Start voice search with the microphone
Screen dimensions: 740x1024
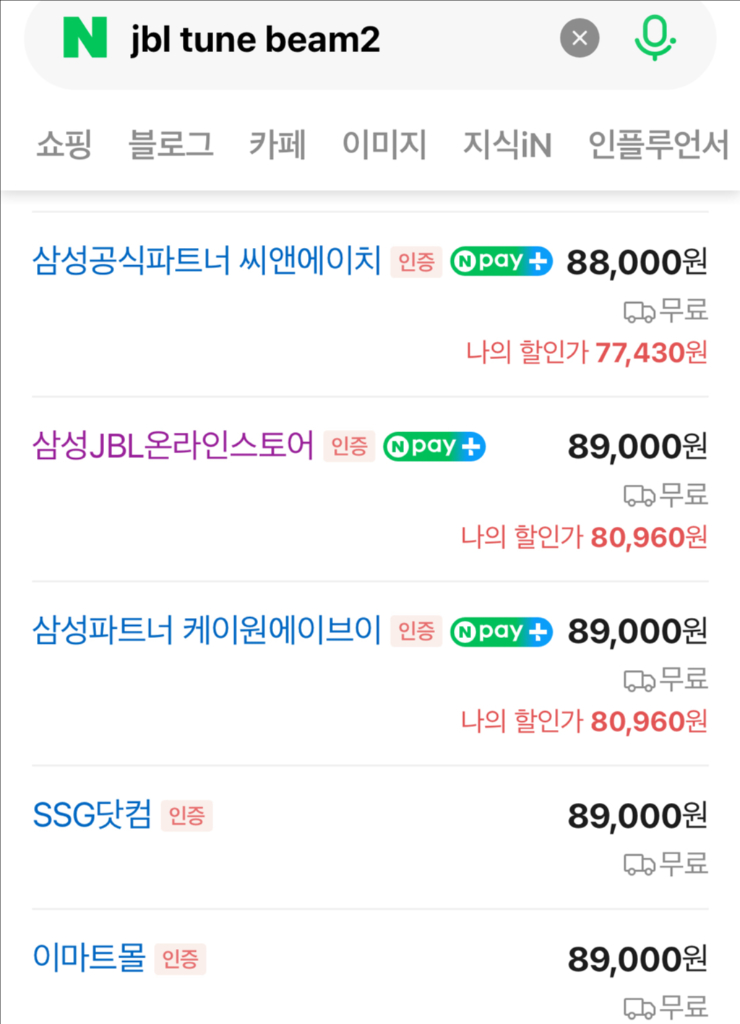[x=655, y=39]
